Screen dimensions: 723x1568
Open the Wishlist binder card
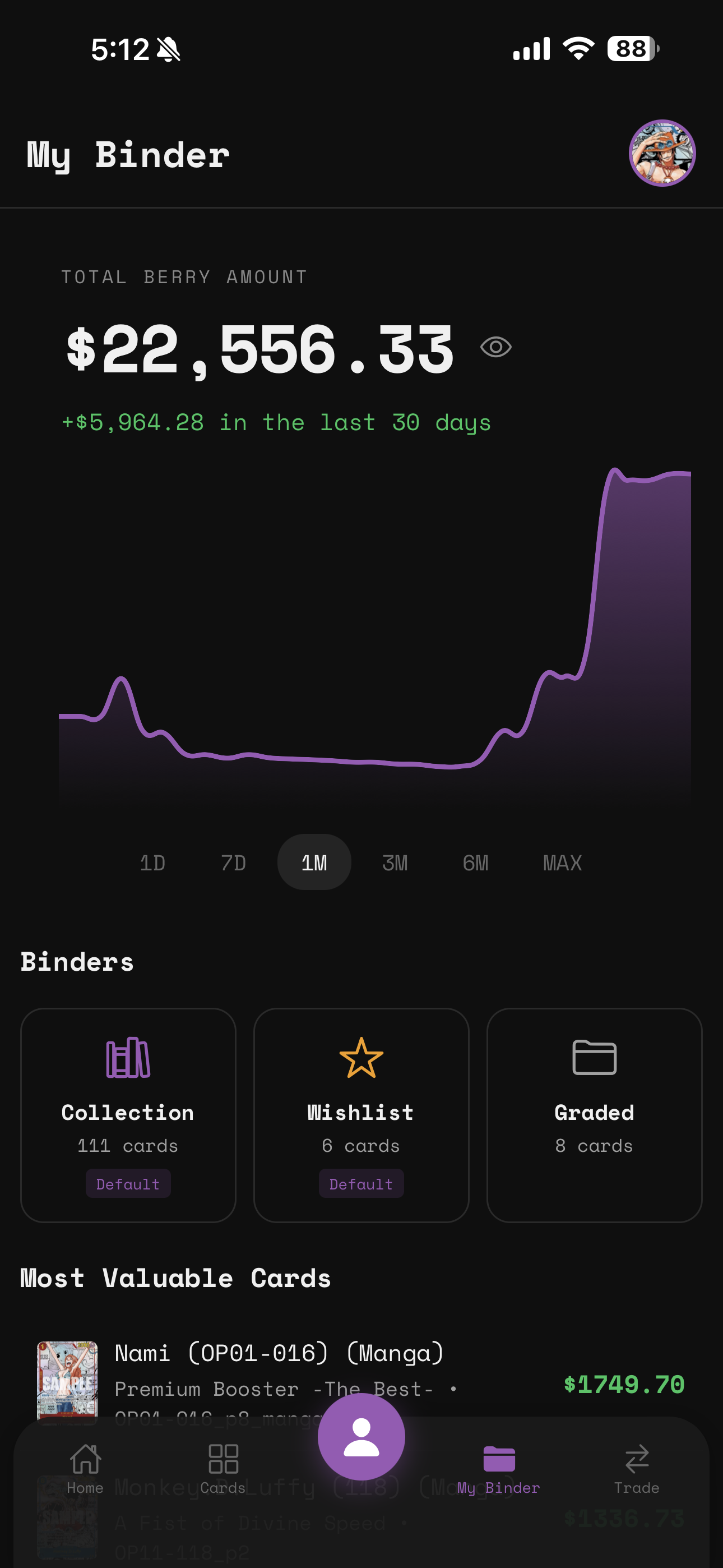[361, 1117]
